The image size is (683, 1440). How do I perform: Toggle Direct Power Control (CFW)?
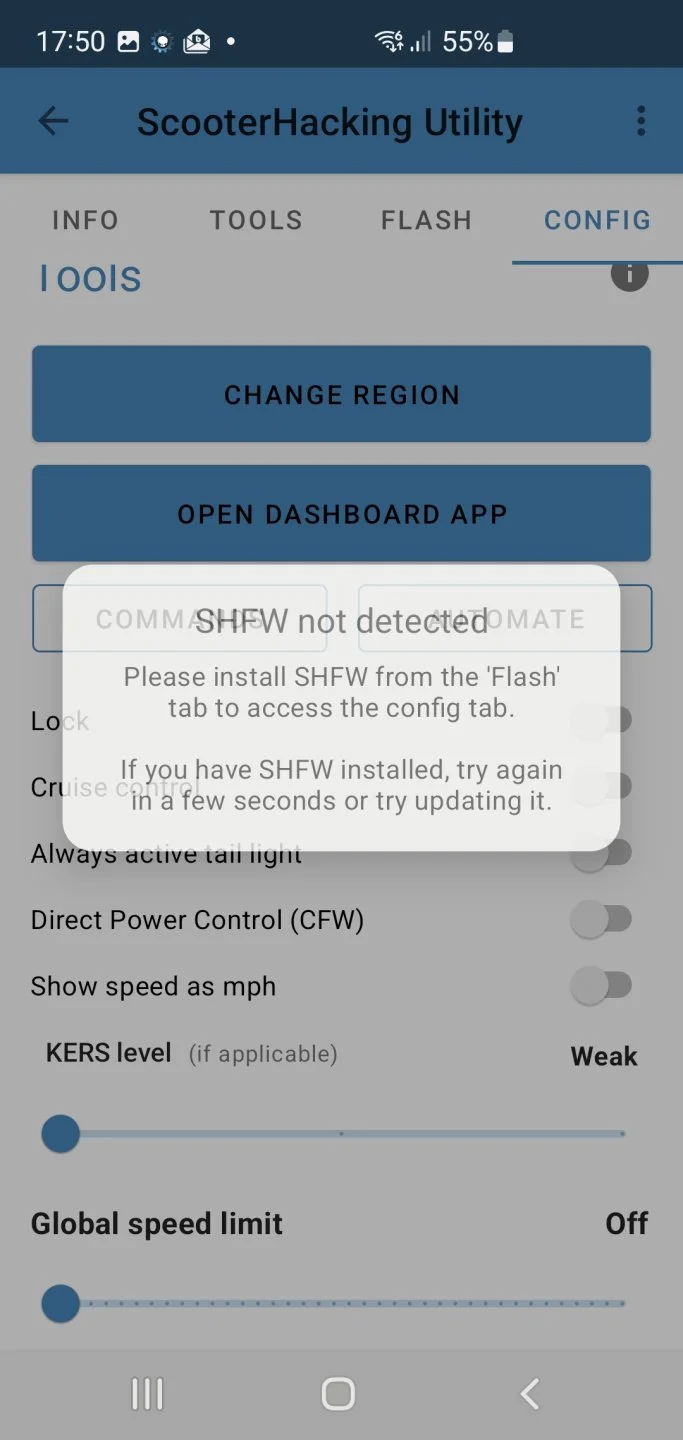click(601, 920)
